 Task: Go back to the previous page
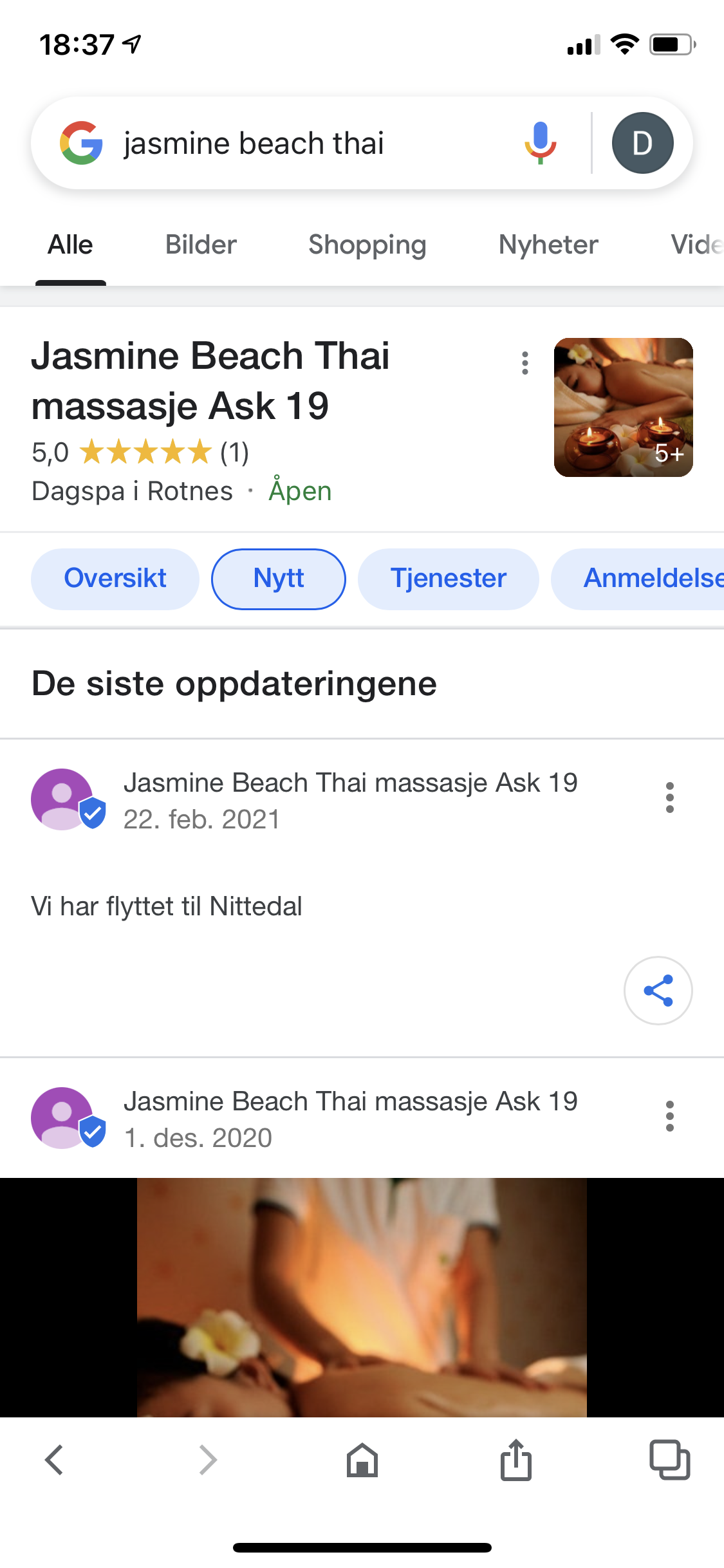[x=54, y=1460]
